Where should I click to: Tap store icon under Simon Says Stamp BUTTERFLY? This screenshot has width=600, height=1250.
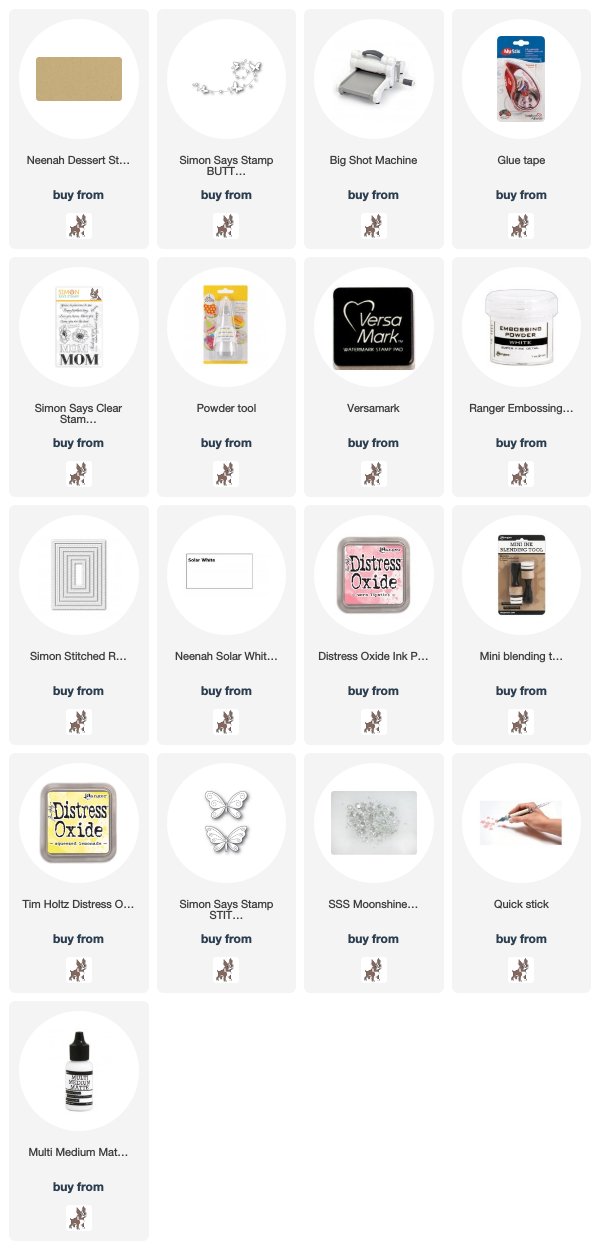[x=226, y=225]
